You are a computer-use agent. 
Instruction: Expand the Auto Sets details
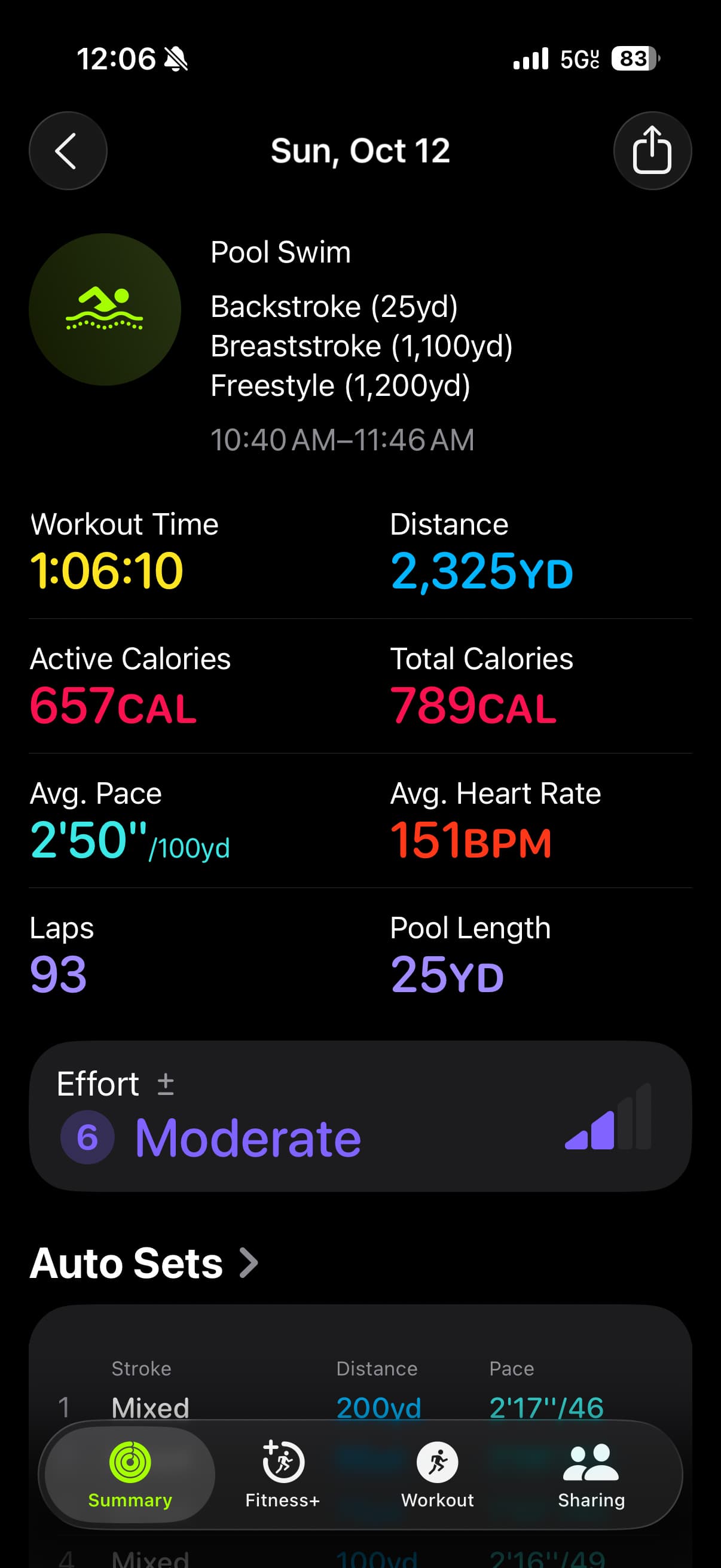tap(145, 1263)
